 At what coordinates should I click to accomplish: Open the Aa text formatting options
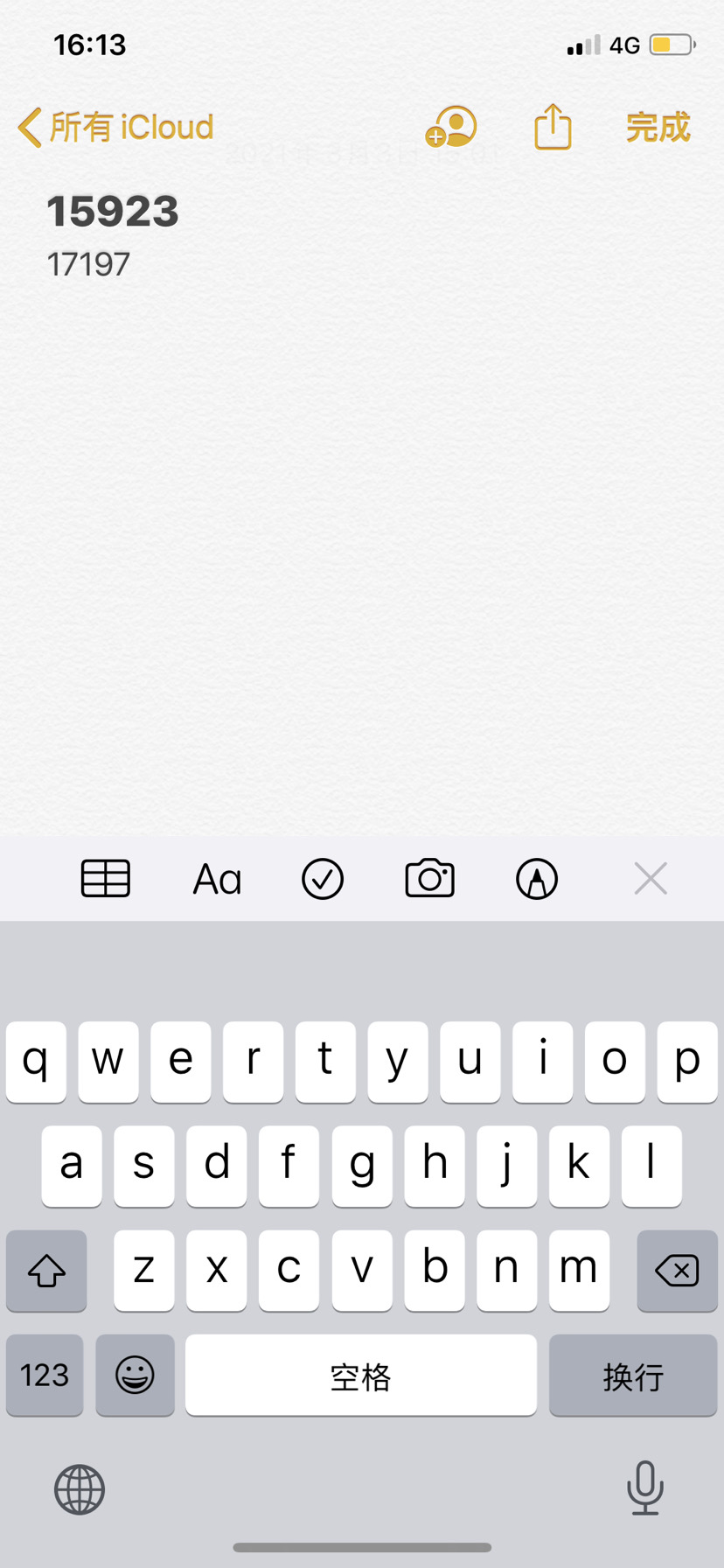click(217, 879)
